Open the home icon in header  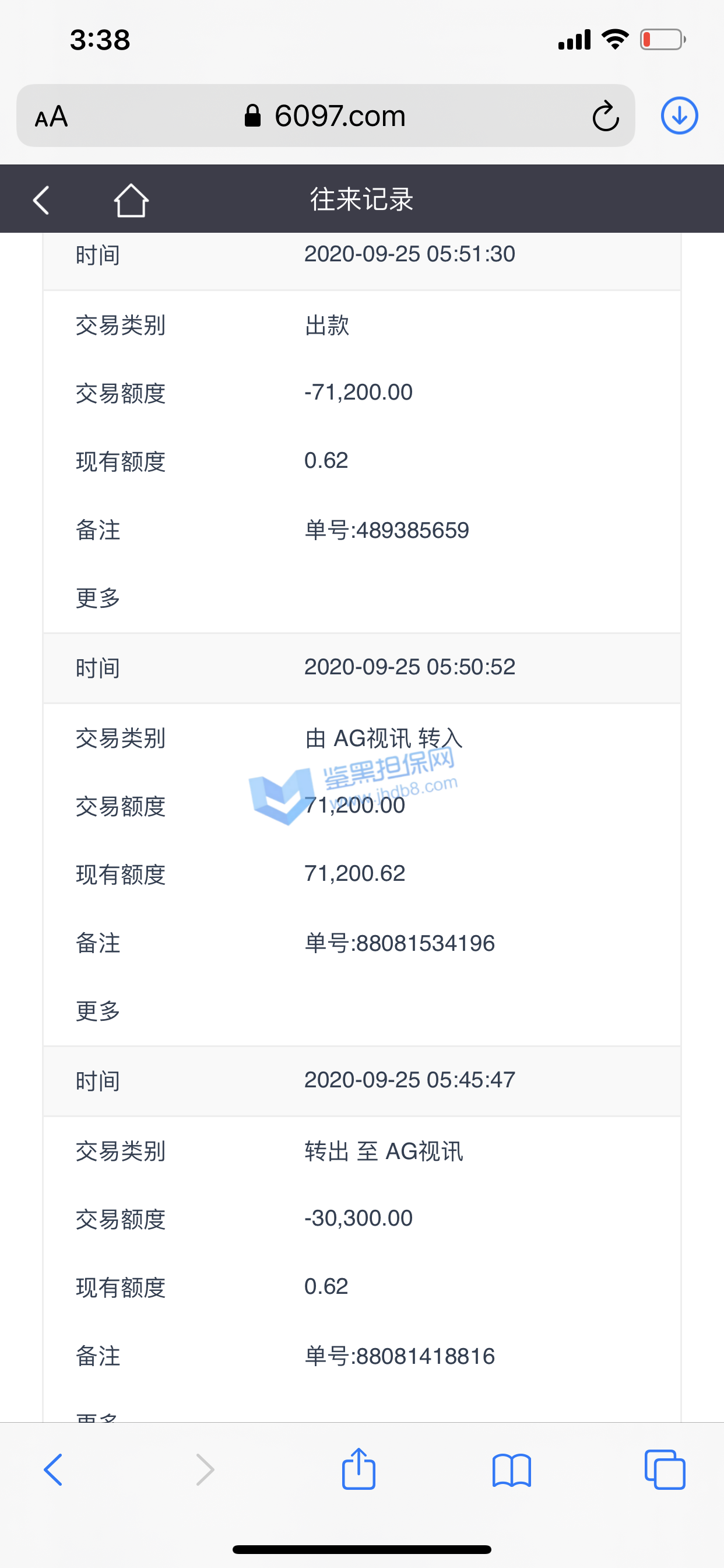tap(131, 200)
